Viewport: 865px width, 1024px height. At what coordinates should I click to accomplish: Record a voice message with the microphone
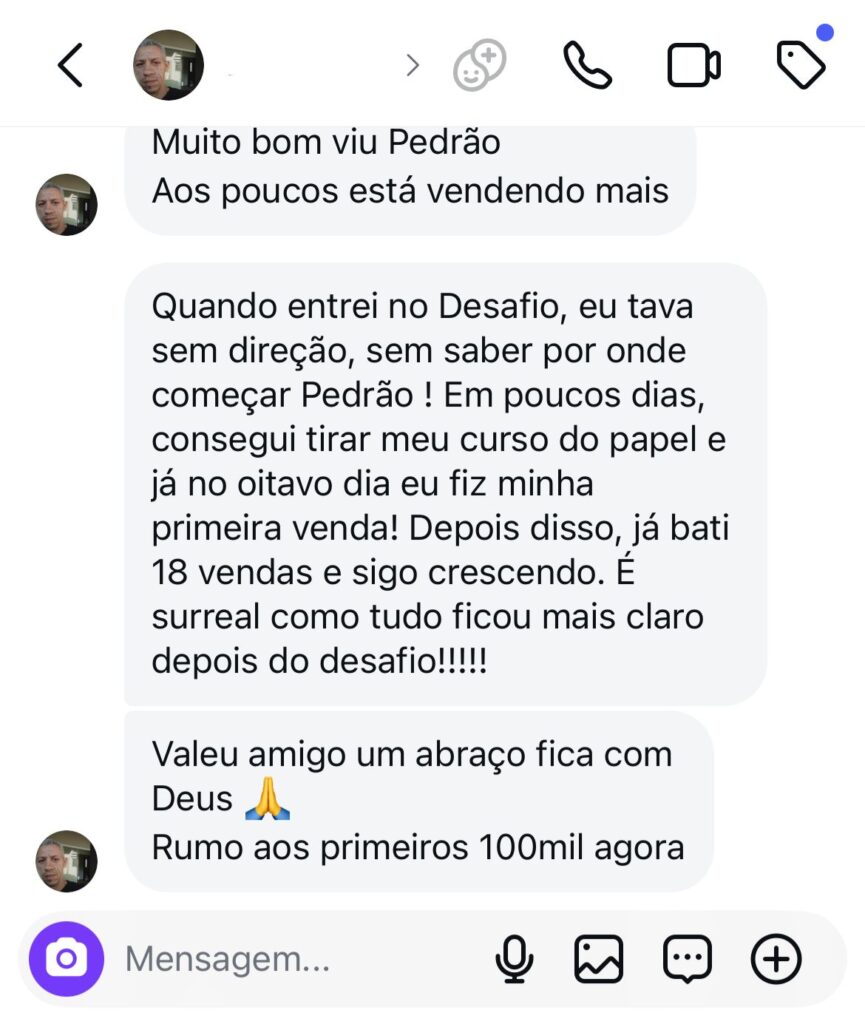[x=514, y=959]
